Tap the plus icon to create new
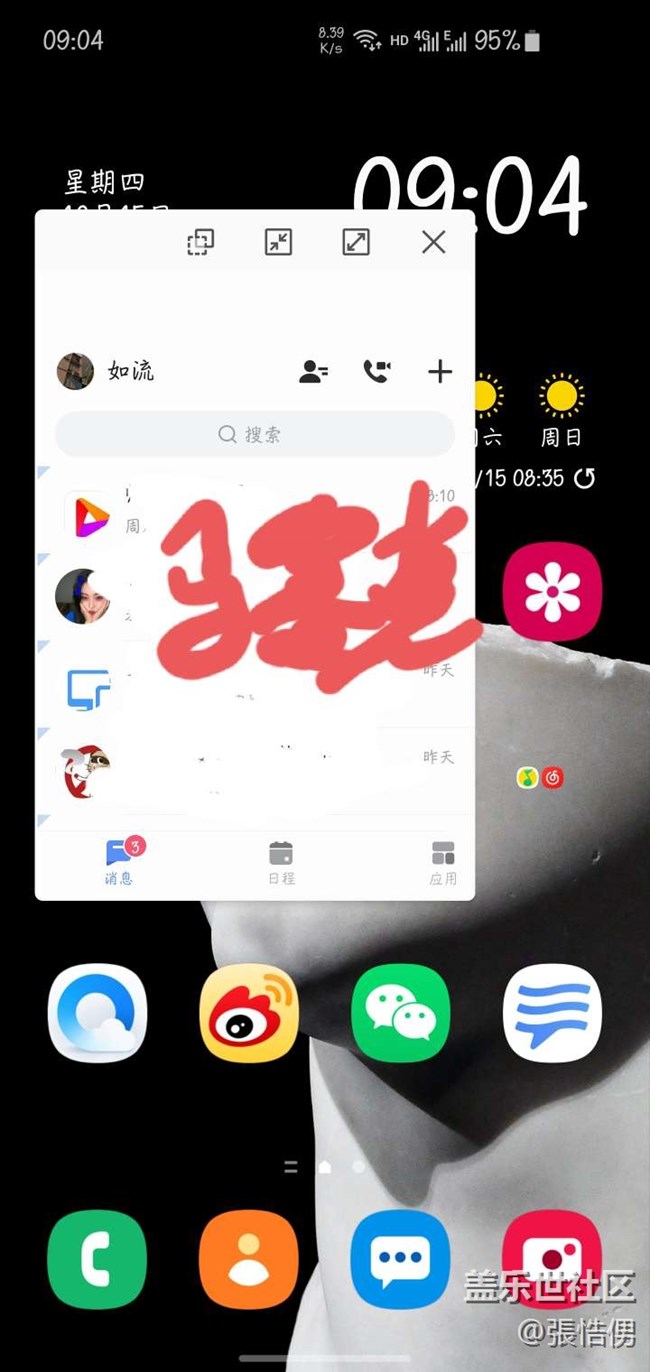The height and width of the screenshot is (1372, 650). [440, 372]
